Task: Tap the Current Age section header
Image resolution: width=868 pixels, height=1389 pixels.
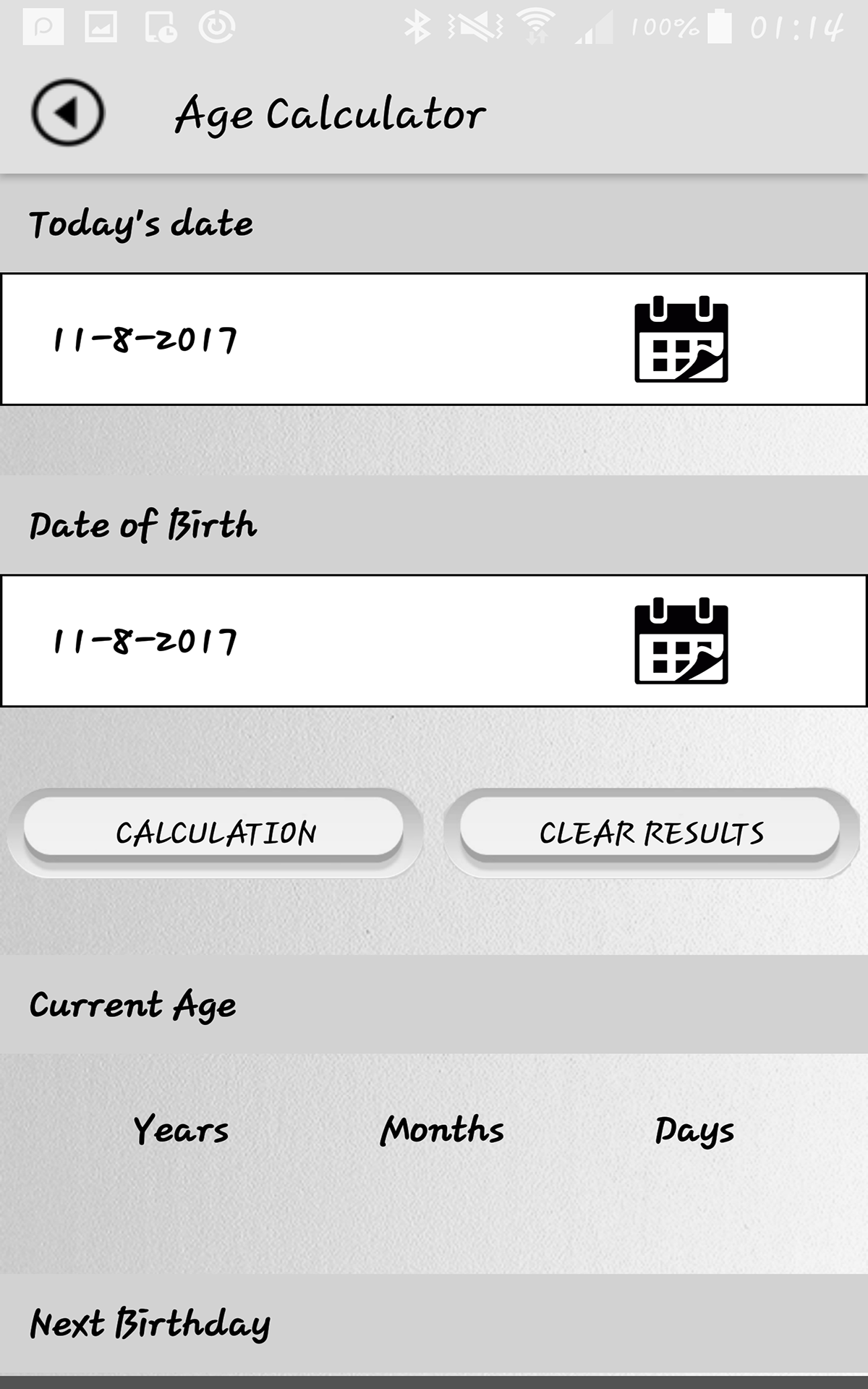Action: pyautogui.click(x=132, y=1004)
